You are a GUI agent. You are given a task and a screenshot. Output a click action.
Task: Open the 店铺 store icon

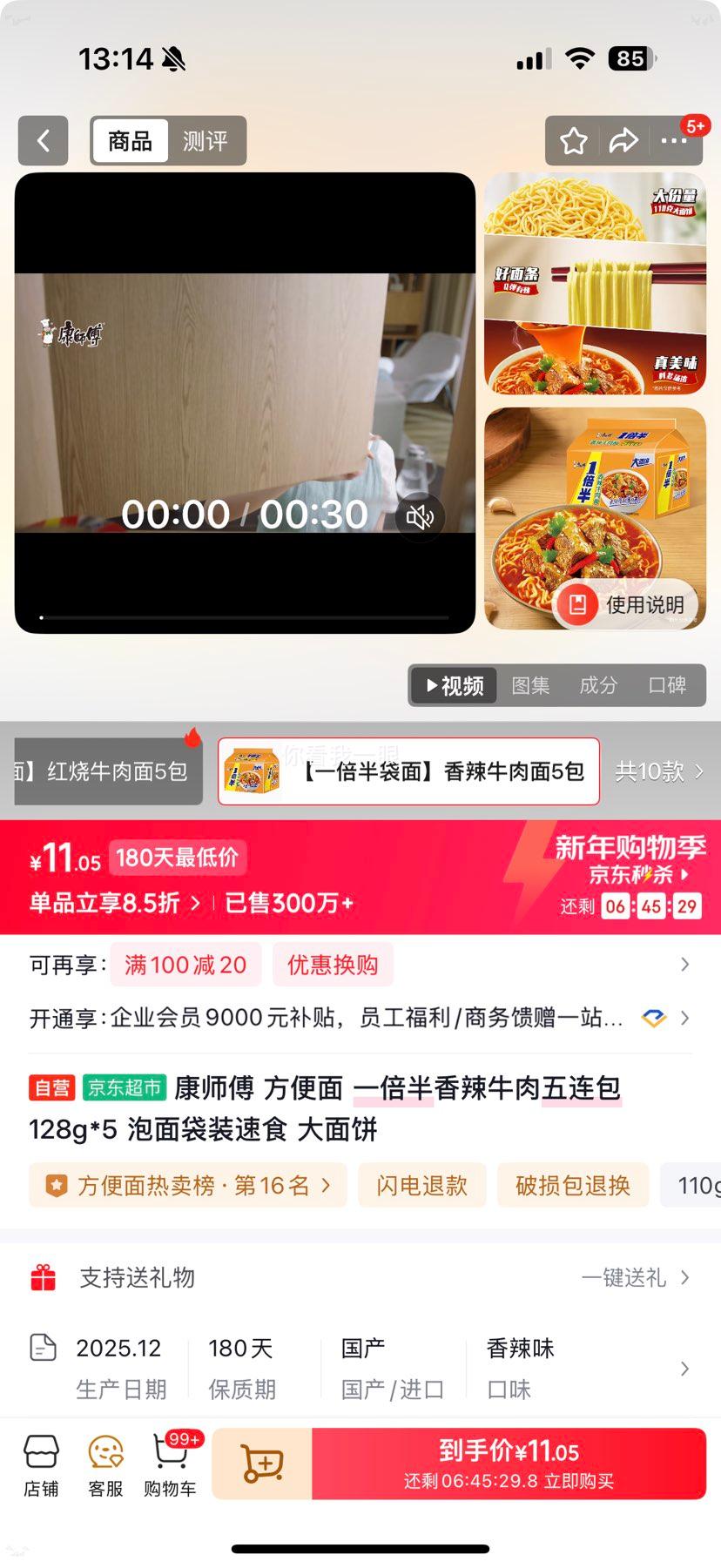click(41, 1464)
